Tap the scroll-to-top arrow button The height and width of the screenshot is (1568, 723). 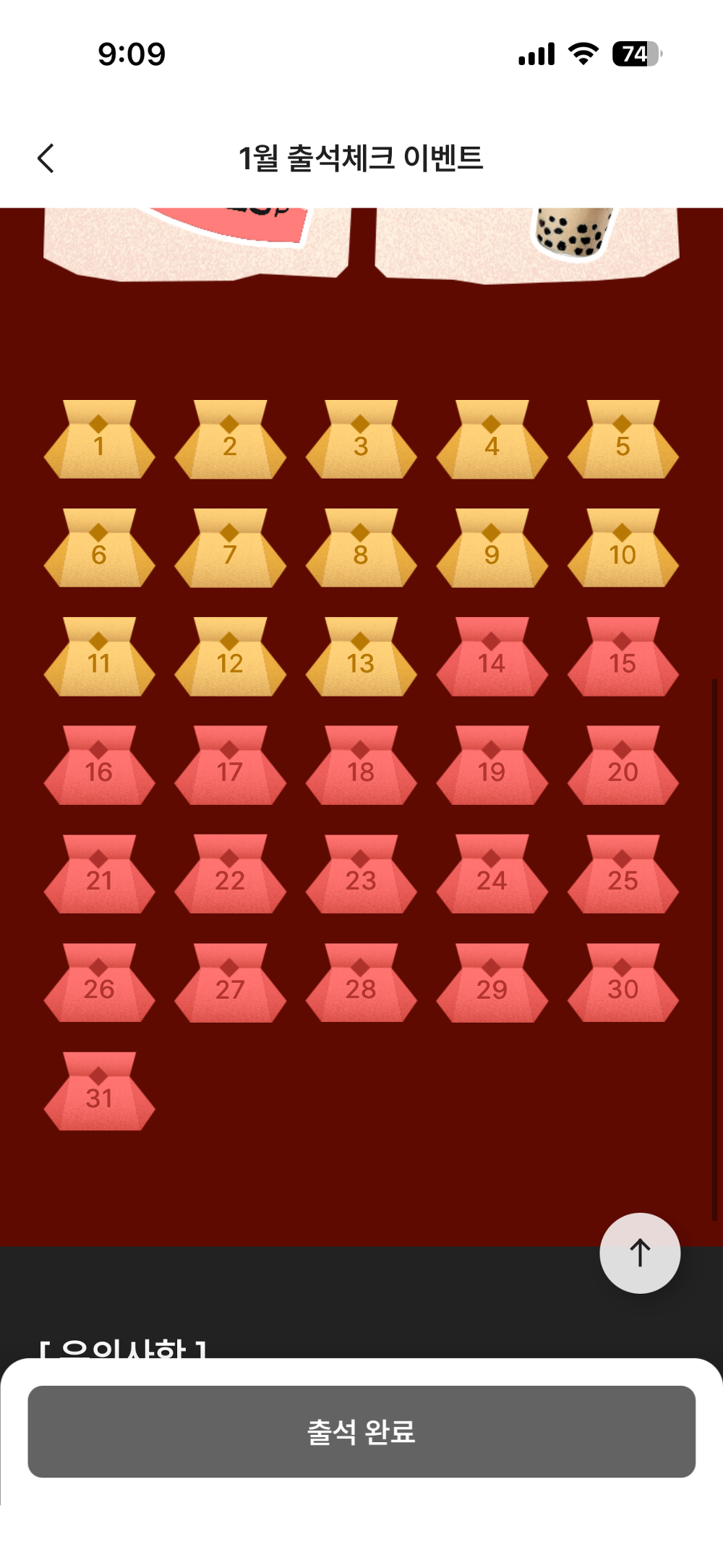640,1253
